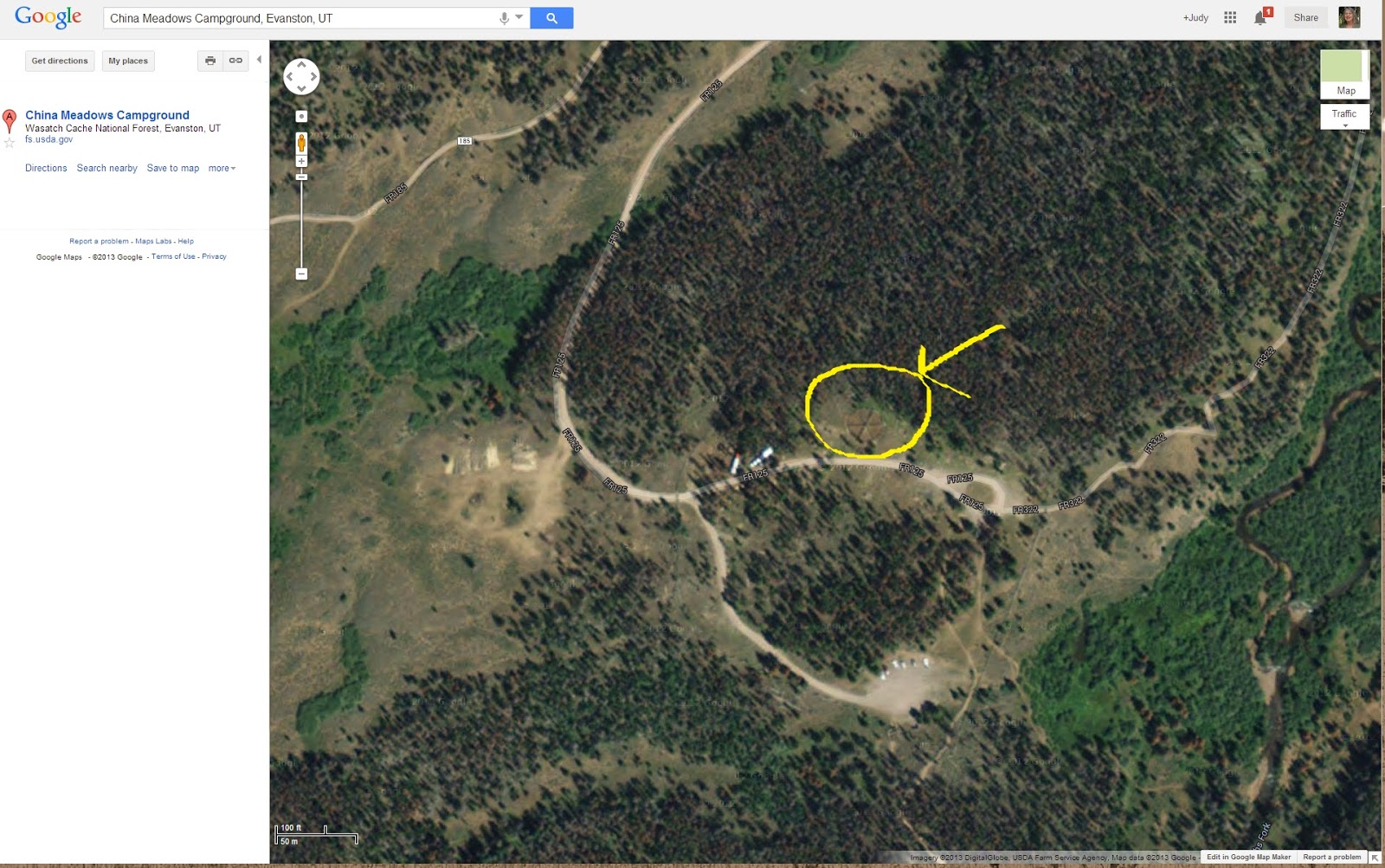The height and width of the screenshot is (868, 1385).
Task: Zoom in on the map
Action: (x=301, y=162)
